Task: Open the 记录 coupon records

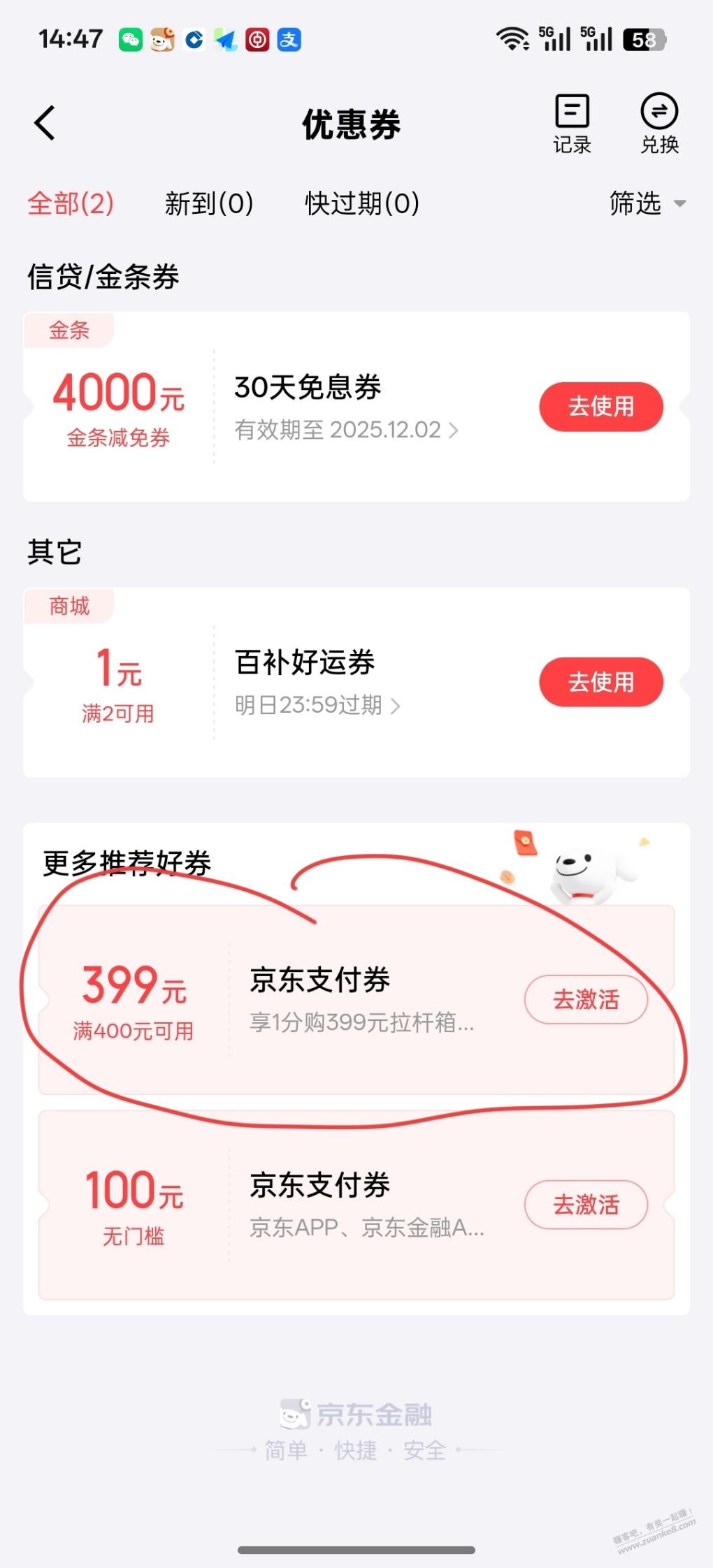Action: coord(572,124)
